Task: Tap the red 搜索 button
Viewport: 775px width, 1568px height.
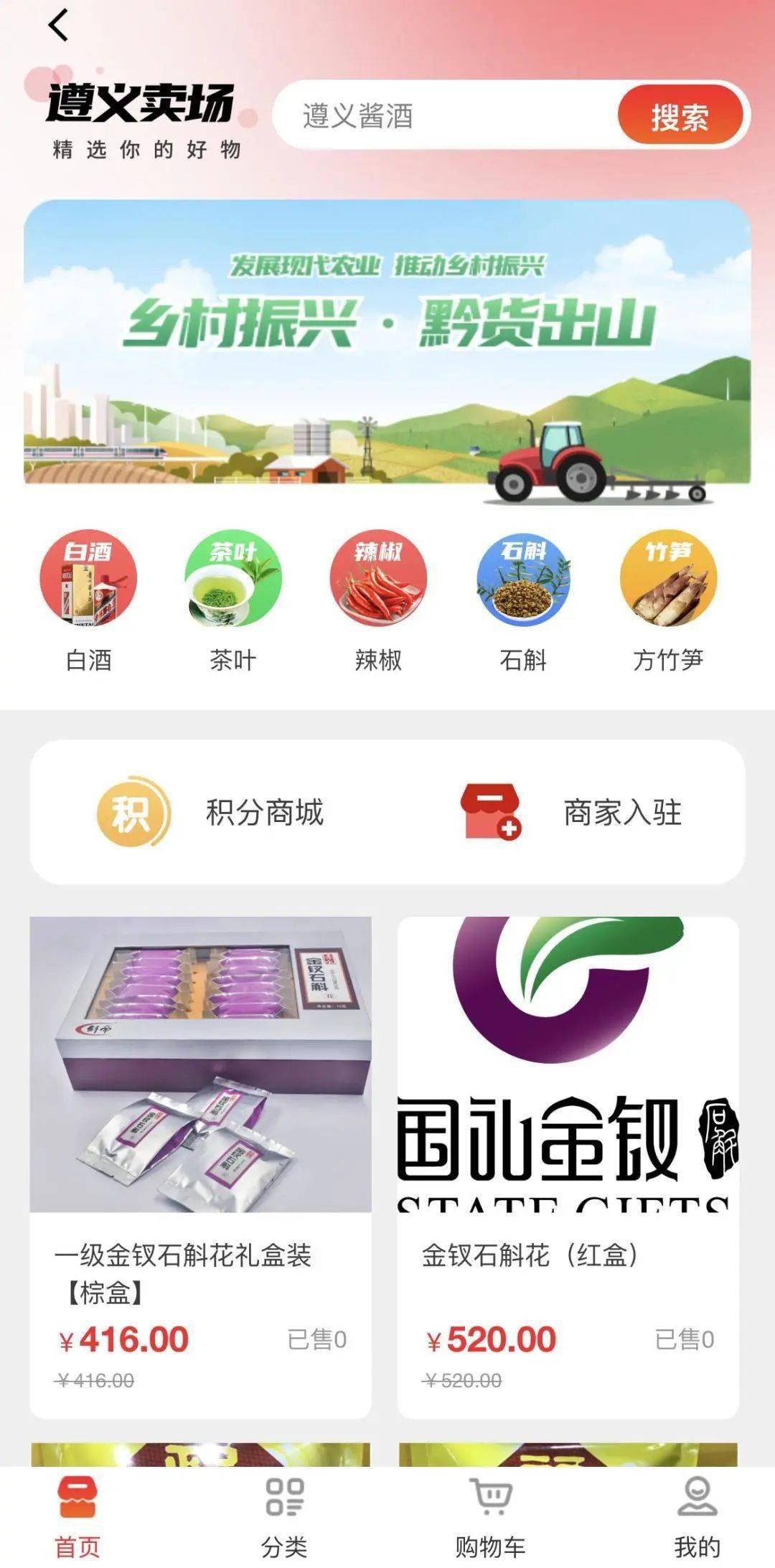Action: pyautogui.click(x=680, y=115)
